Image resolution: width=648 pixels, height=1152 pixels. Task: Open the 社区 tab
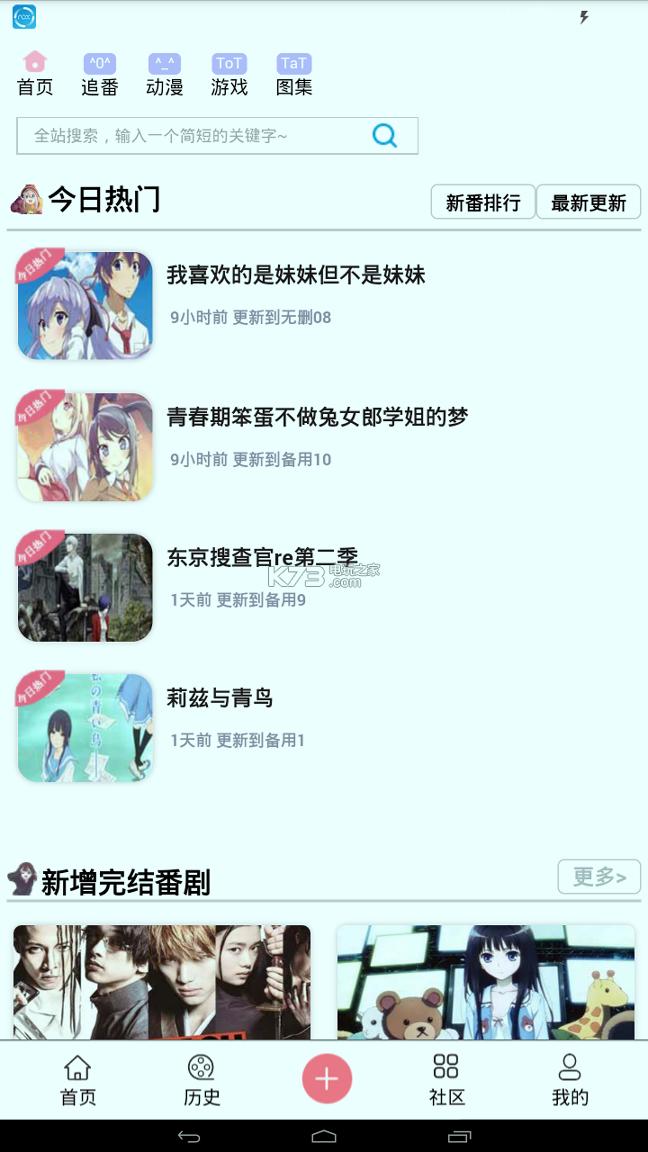(x=447, y=1080)
